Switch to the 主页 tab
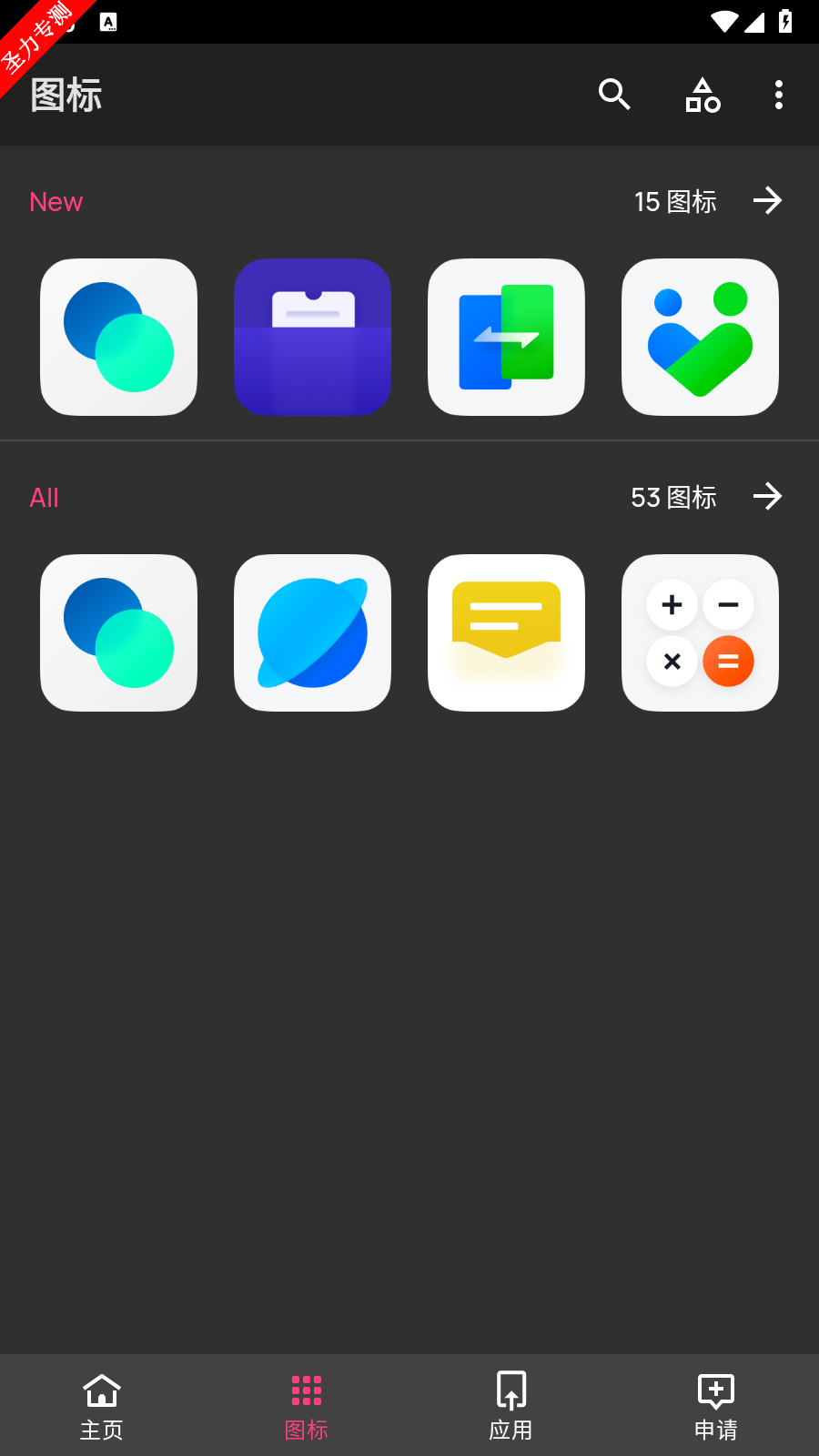Viewport: 819px width, 1456px height. [102, 1406]
